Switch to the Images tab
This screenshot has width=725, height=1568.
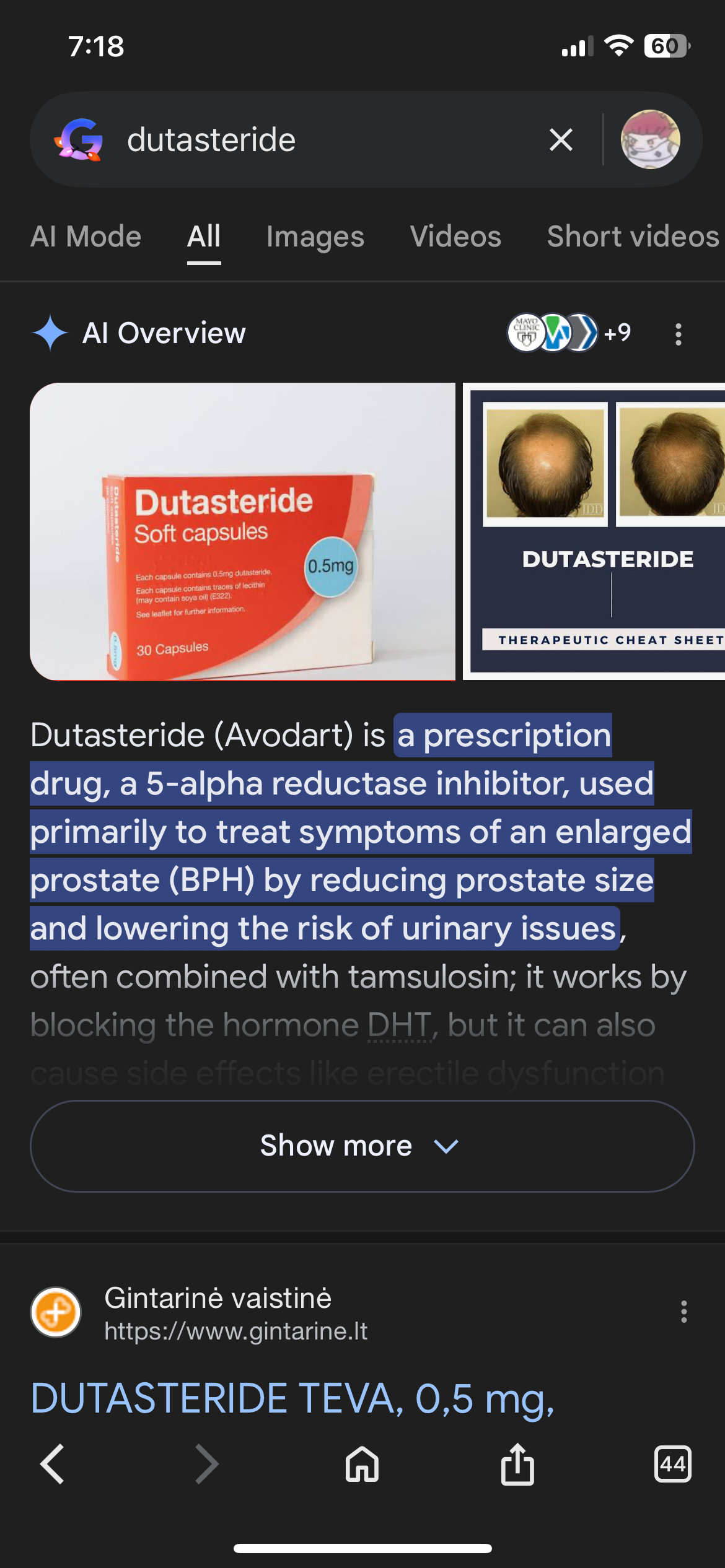click(x=315, y=237)
